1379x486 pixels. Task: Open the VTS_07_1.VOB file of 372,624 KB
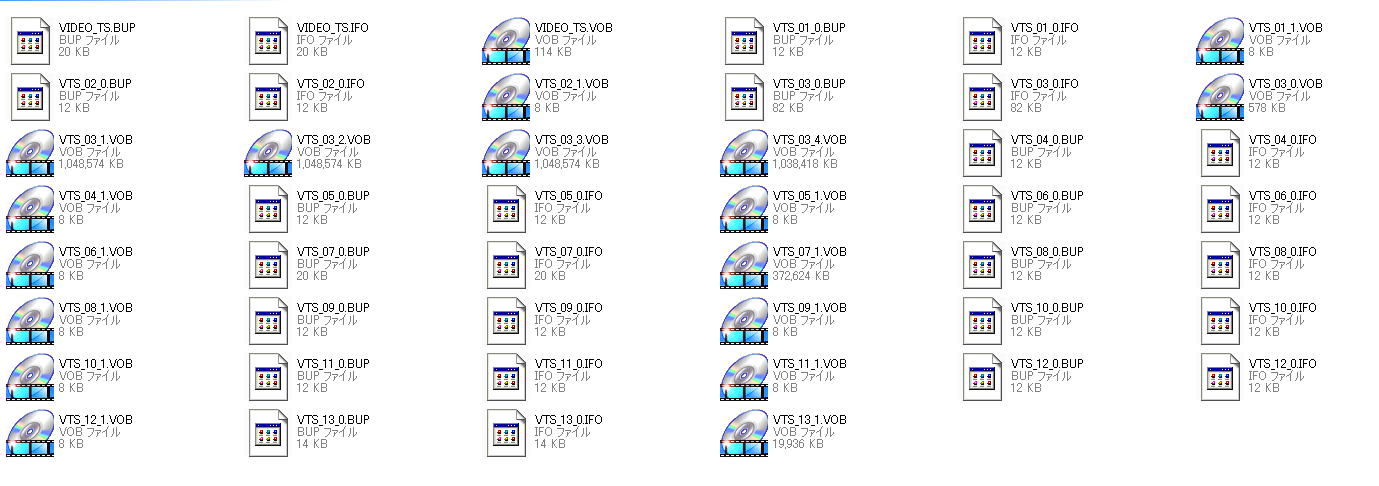tap(745, 265)
